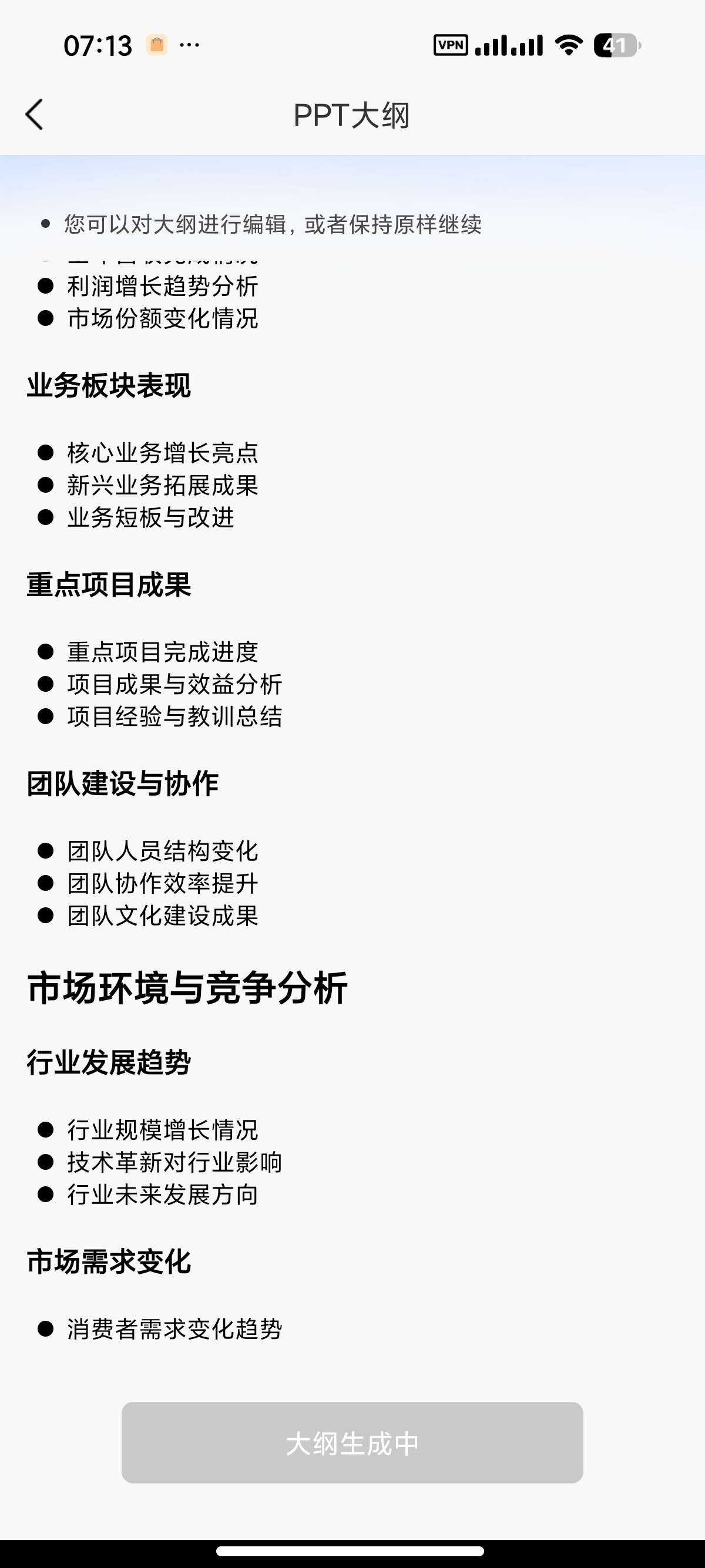Tap the 大纲生成中 button
This screenshot has width=705, height=1568.
click(352, 1442)
